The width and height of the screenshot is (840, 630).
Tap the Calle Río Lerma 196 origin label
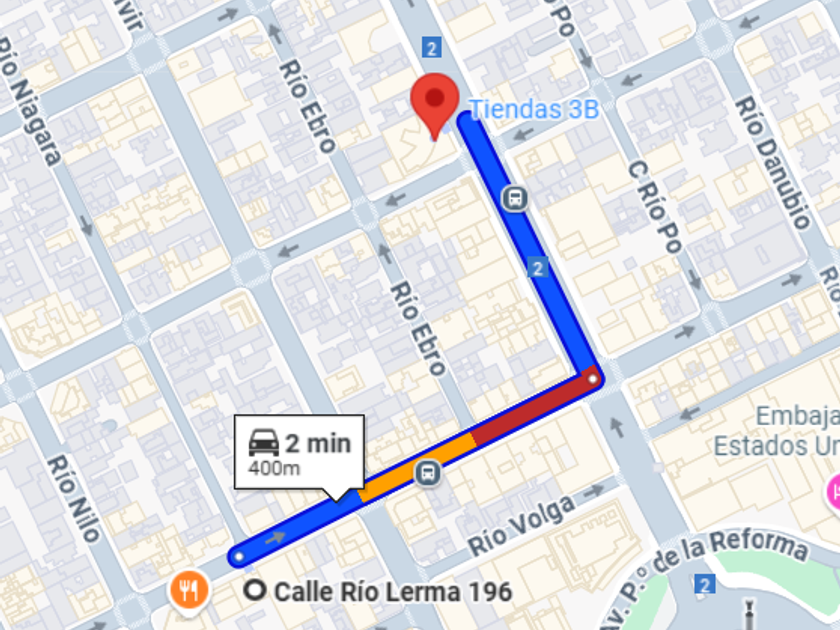378,591
